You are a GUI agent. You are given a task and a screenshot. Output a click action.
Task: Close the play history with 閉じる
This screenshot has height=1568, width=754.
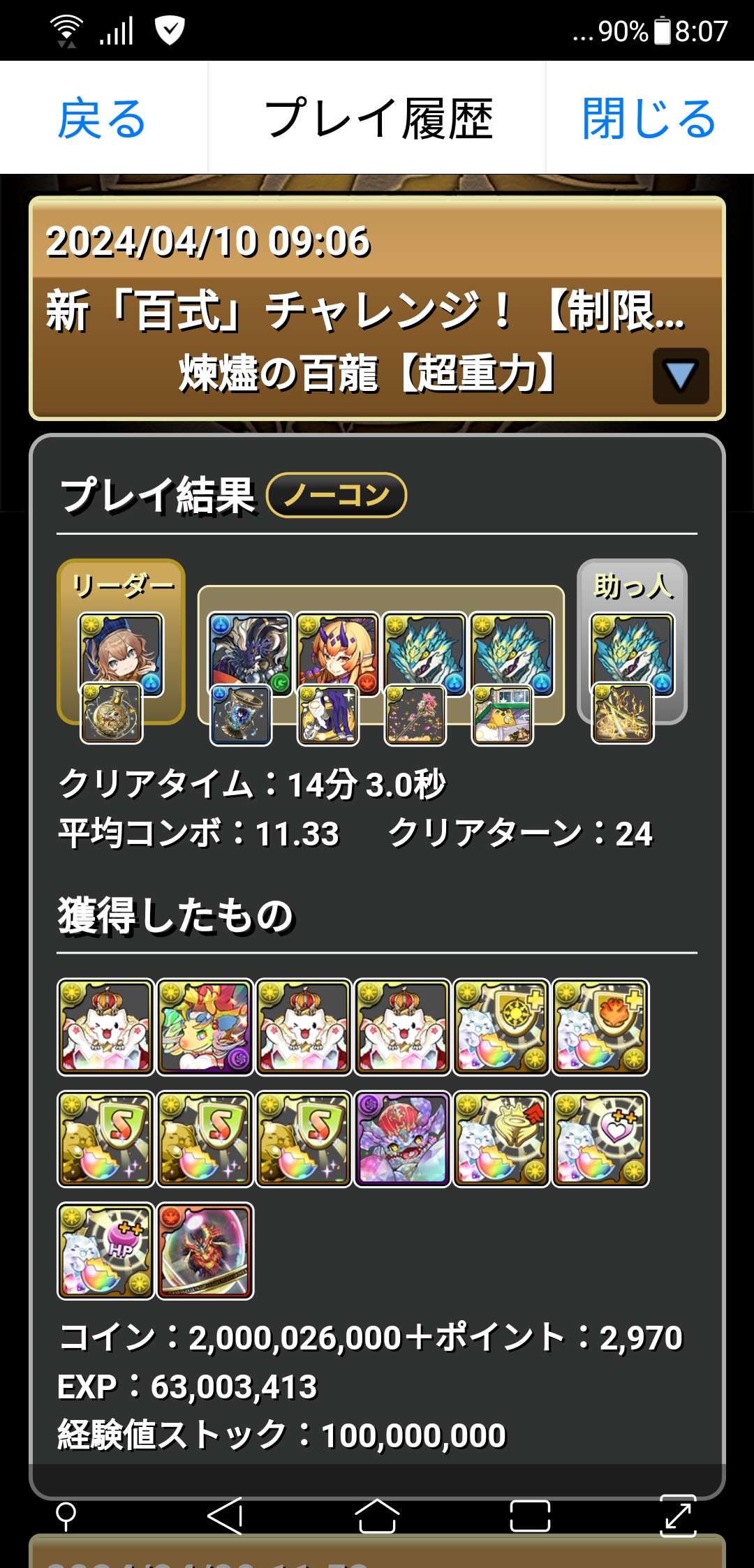pyautogui.click(x=649, y=119)
